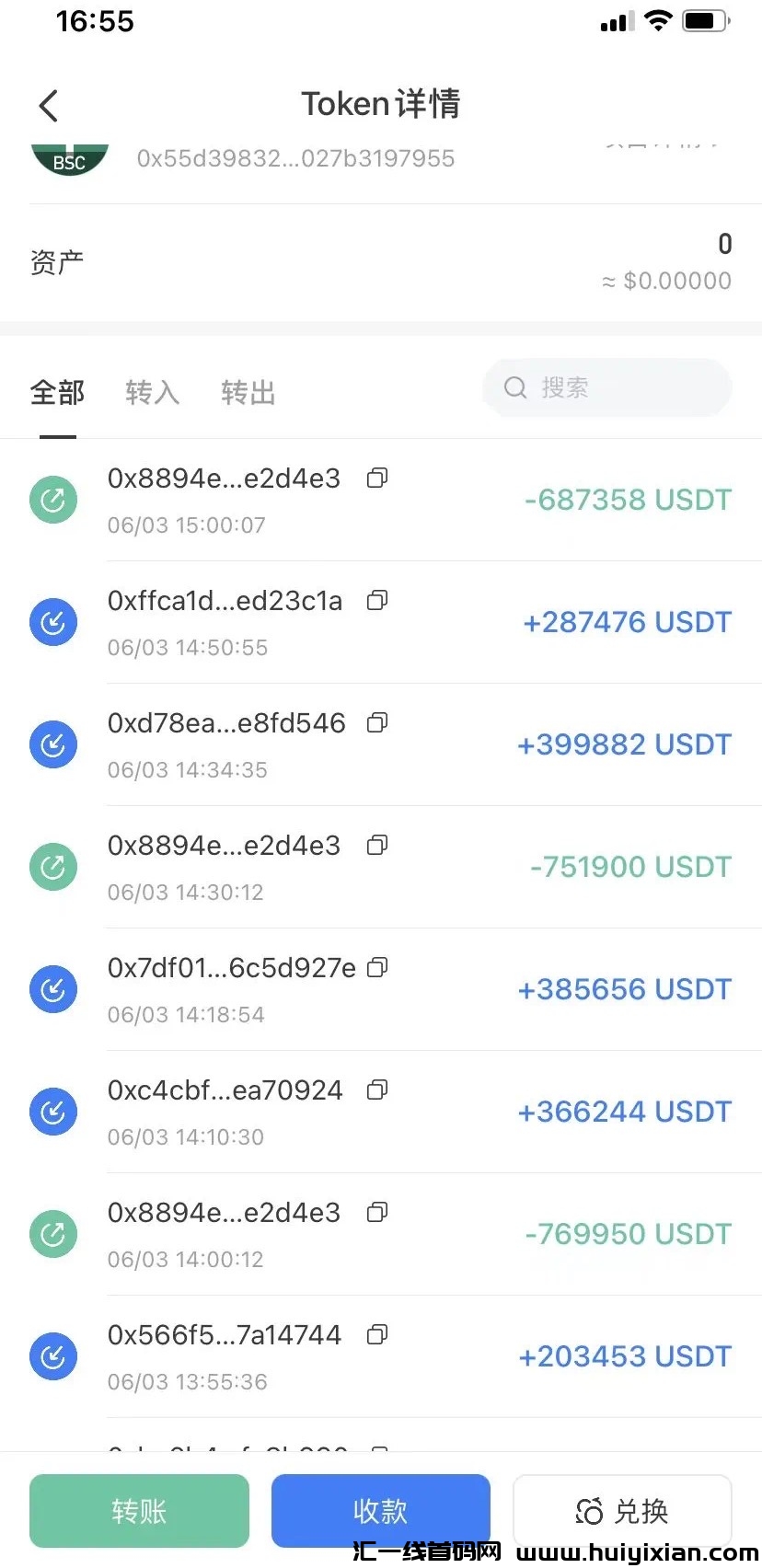
Task: Copy address 0x8894e...e2d4e3 at 14:30:12
Action: 377,846
